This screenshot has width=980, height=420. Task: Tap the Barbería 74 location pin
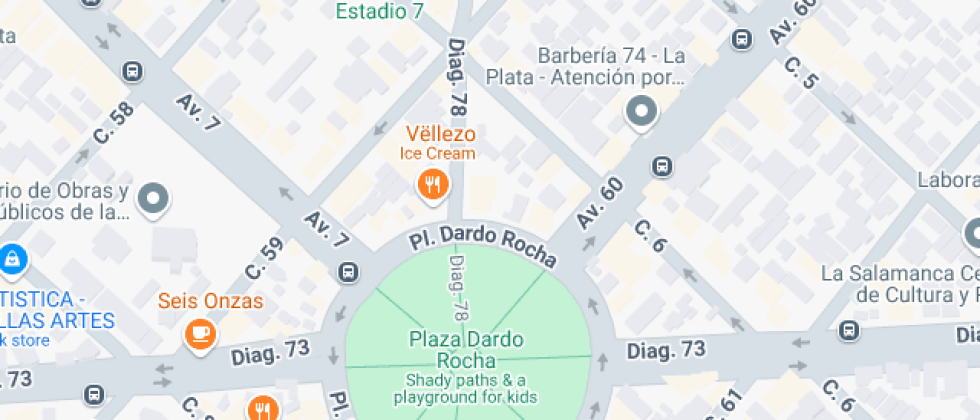[641, 112]
